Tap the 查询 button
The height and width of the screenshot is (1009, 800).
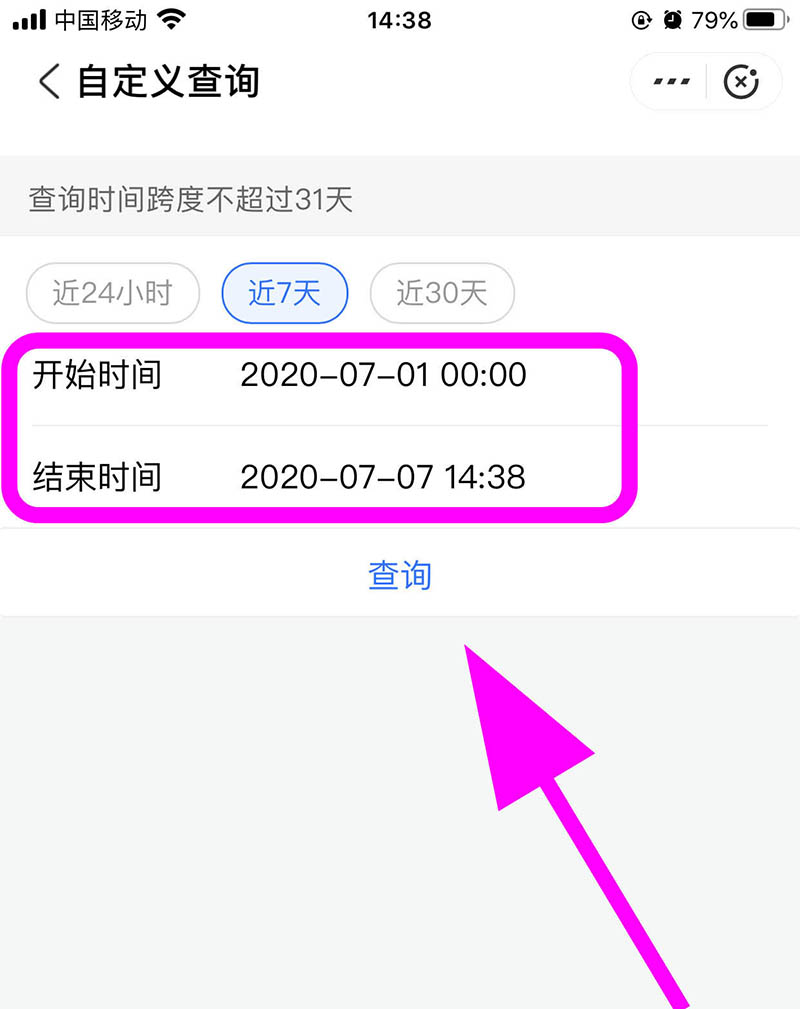400,576
